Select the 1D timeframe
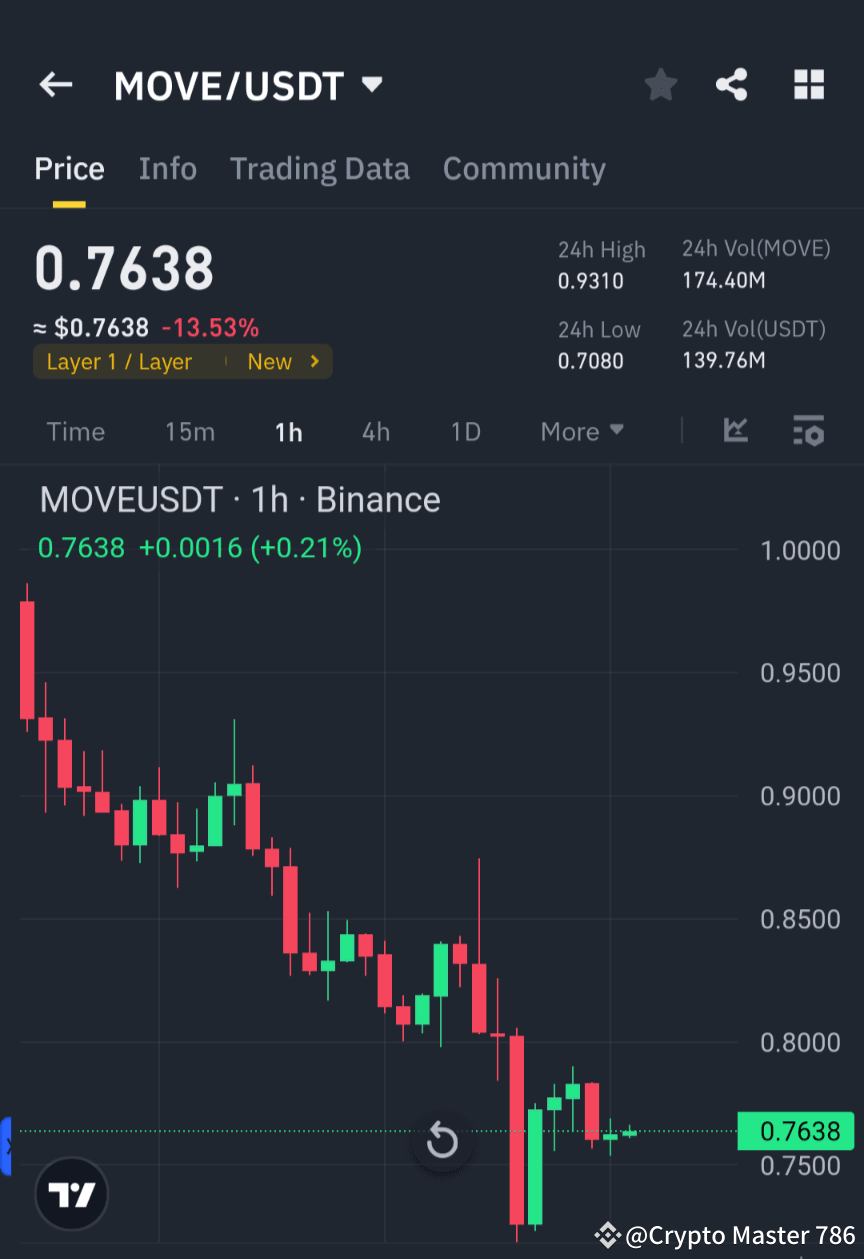This screenshot has width=864, height=1259. 465,431
